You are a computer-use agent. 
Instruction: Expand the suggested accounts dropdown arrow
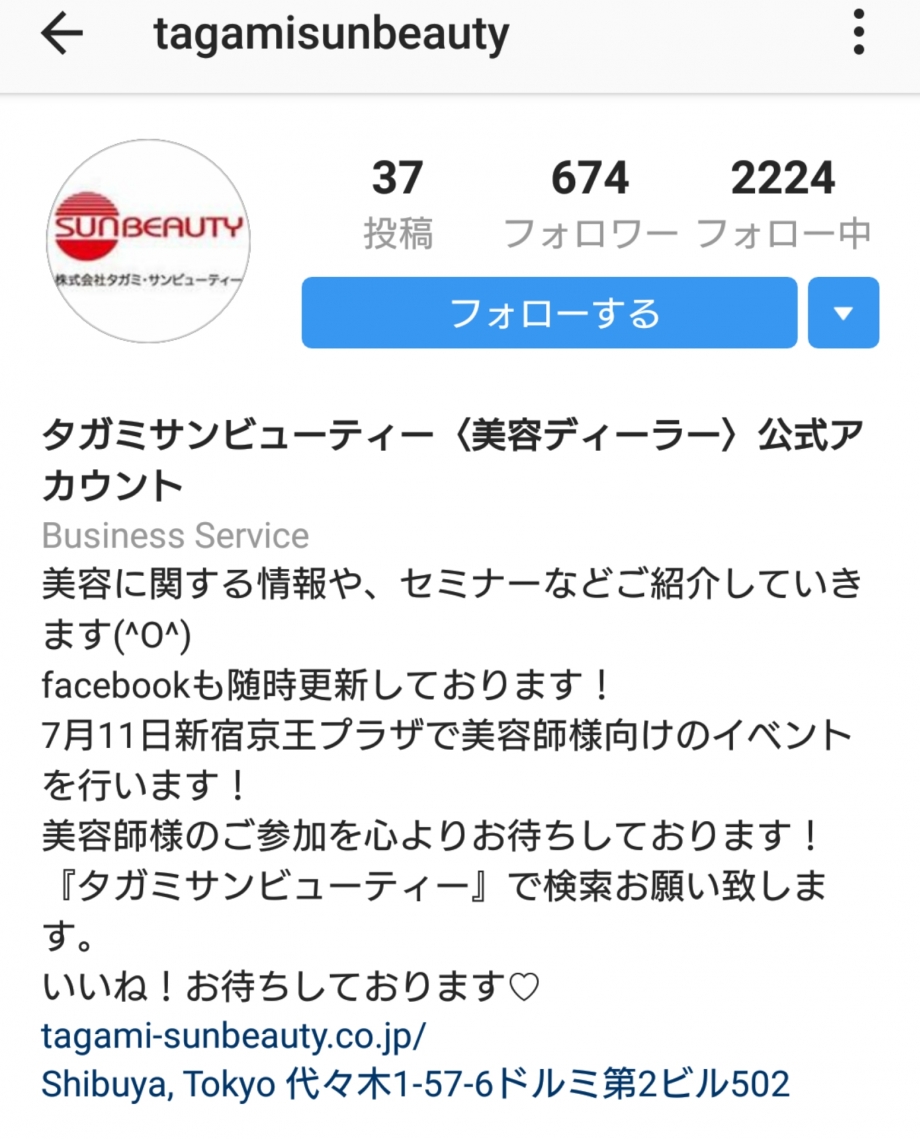(843, 313)
